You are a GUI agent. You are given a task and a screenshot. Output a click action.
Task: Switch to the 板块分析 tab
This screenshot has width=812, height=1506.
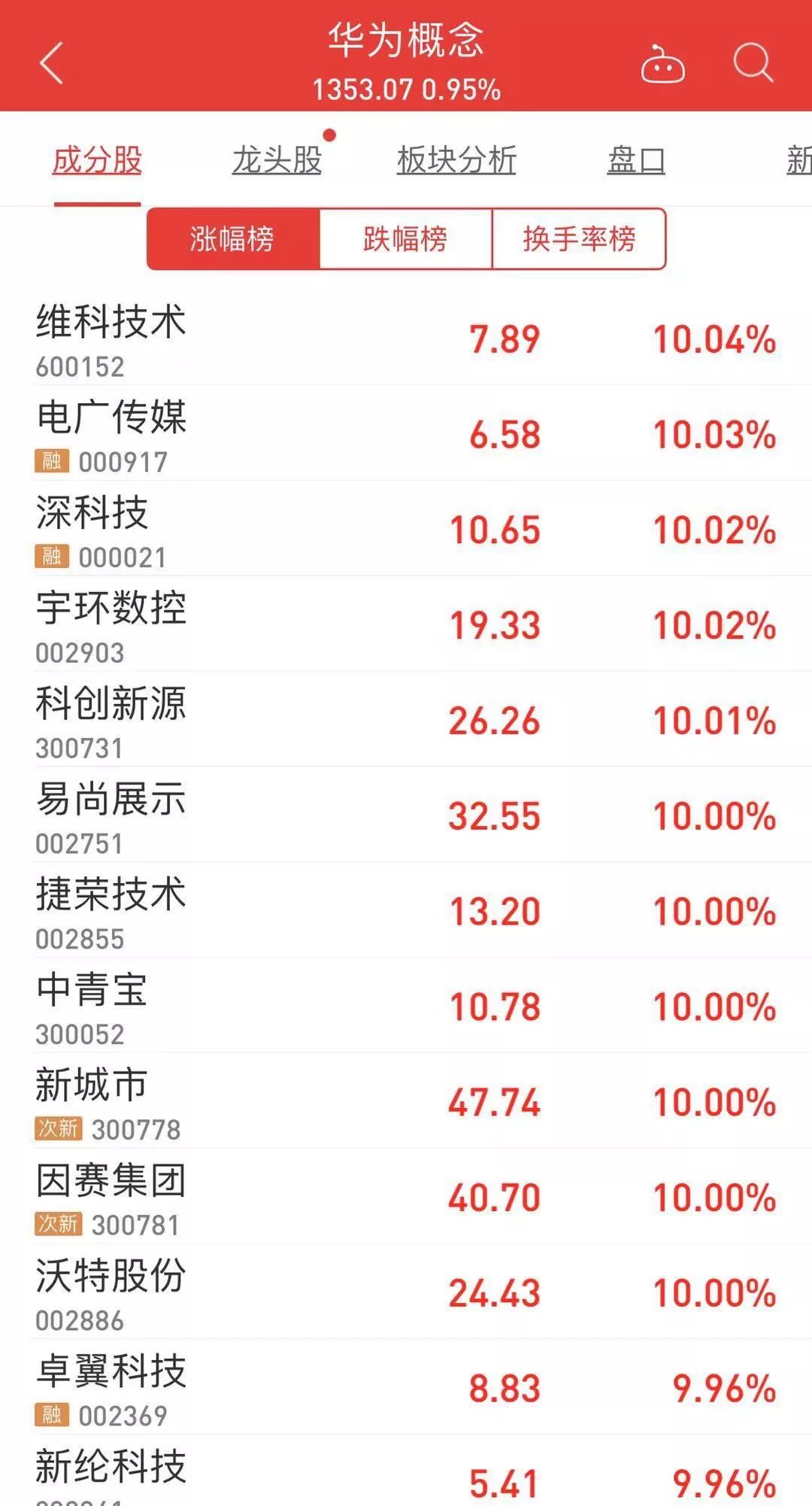(x=456, y=160)
